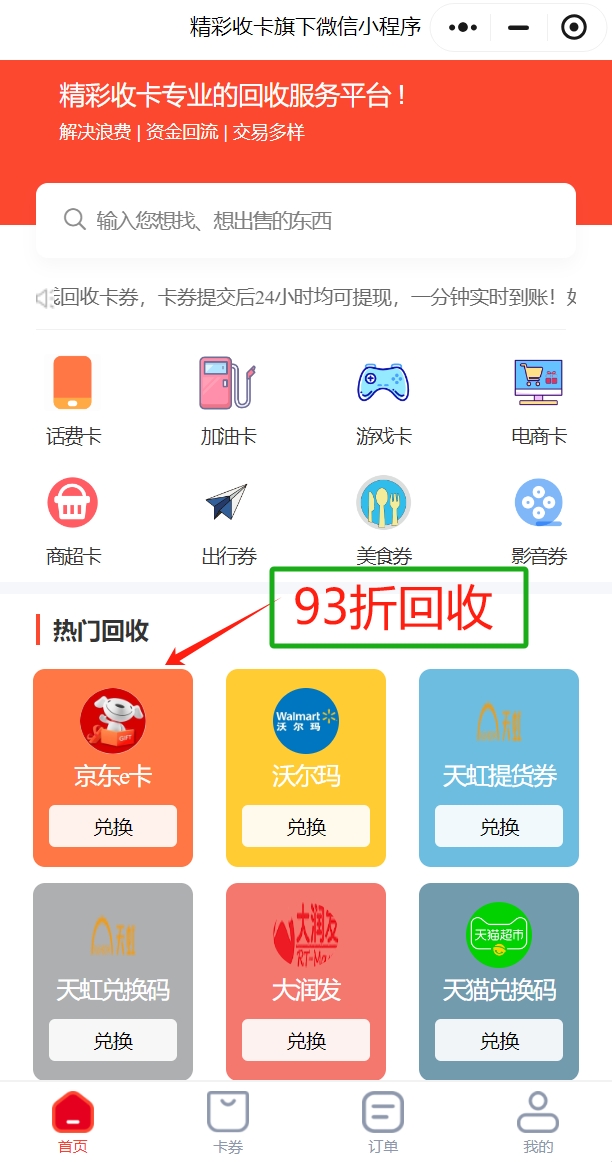Tap 兑换 on the 沃尔玛 card
612x1162 pixels.
pyautogui.click(x=306, y=827)
